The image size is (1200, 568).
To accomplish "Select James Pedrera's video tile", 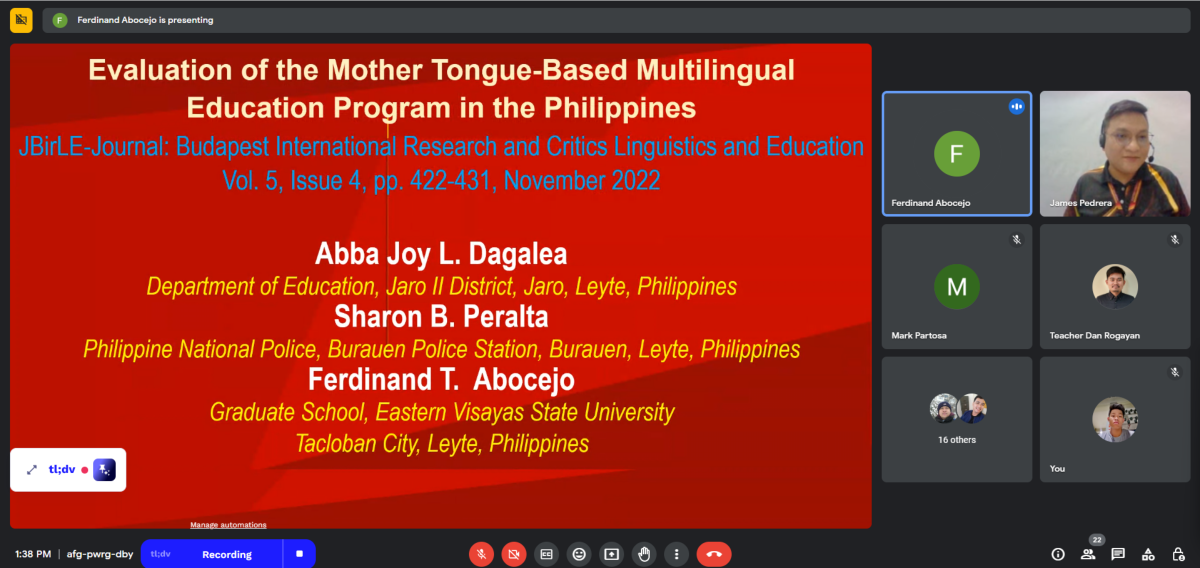I will click(1115, 153).
